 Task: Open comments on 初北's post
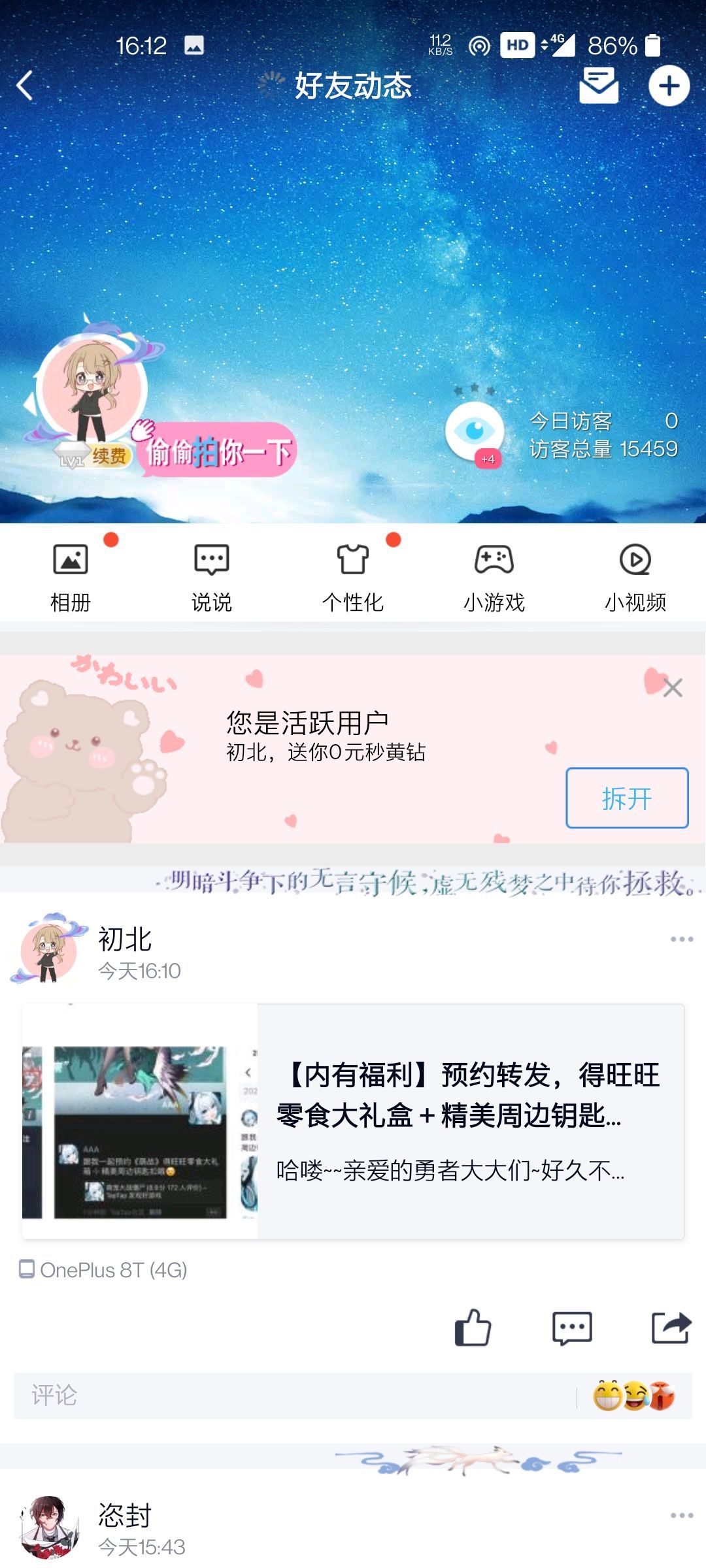pos(571,1328)
